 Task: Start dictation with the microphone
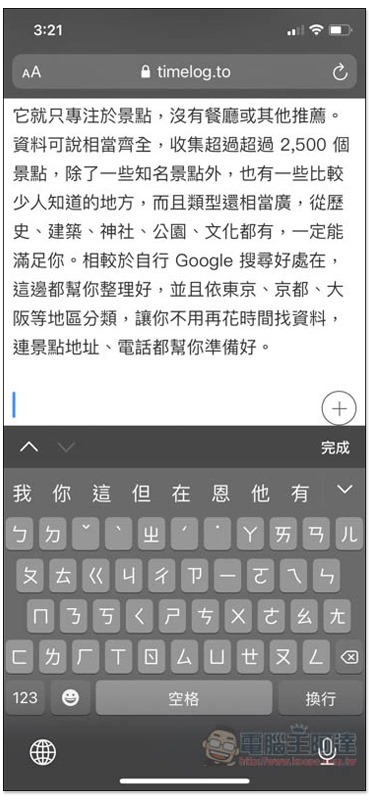pyautogui.click(x=326, y=752)
